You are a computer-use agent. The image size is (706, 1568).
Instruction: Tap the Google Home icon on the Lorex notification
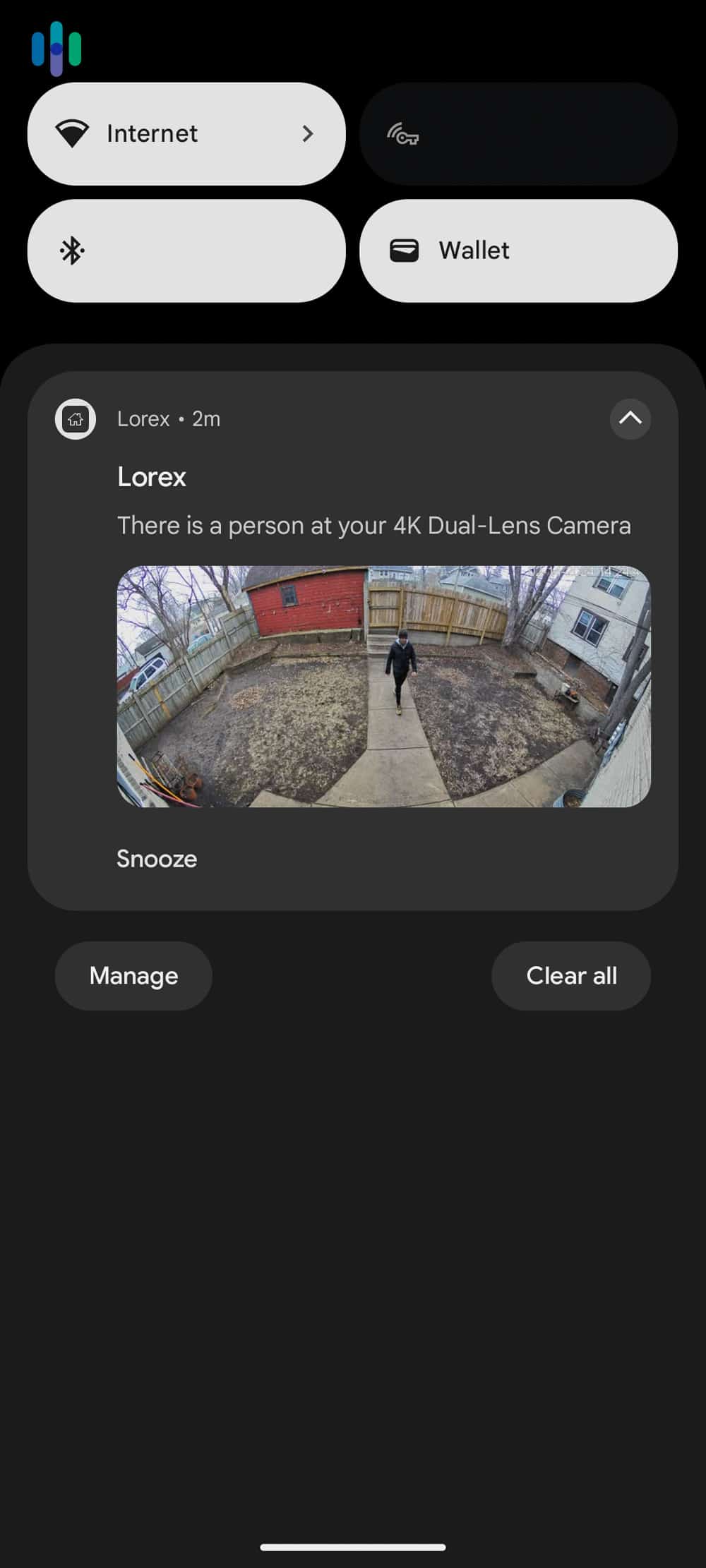pyautogui.click(x=75, y=418)
